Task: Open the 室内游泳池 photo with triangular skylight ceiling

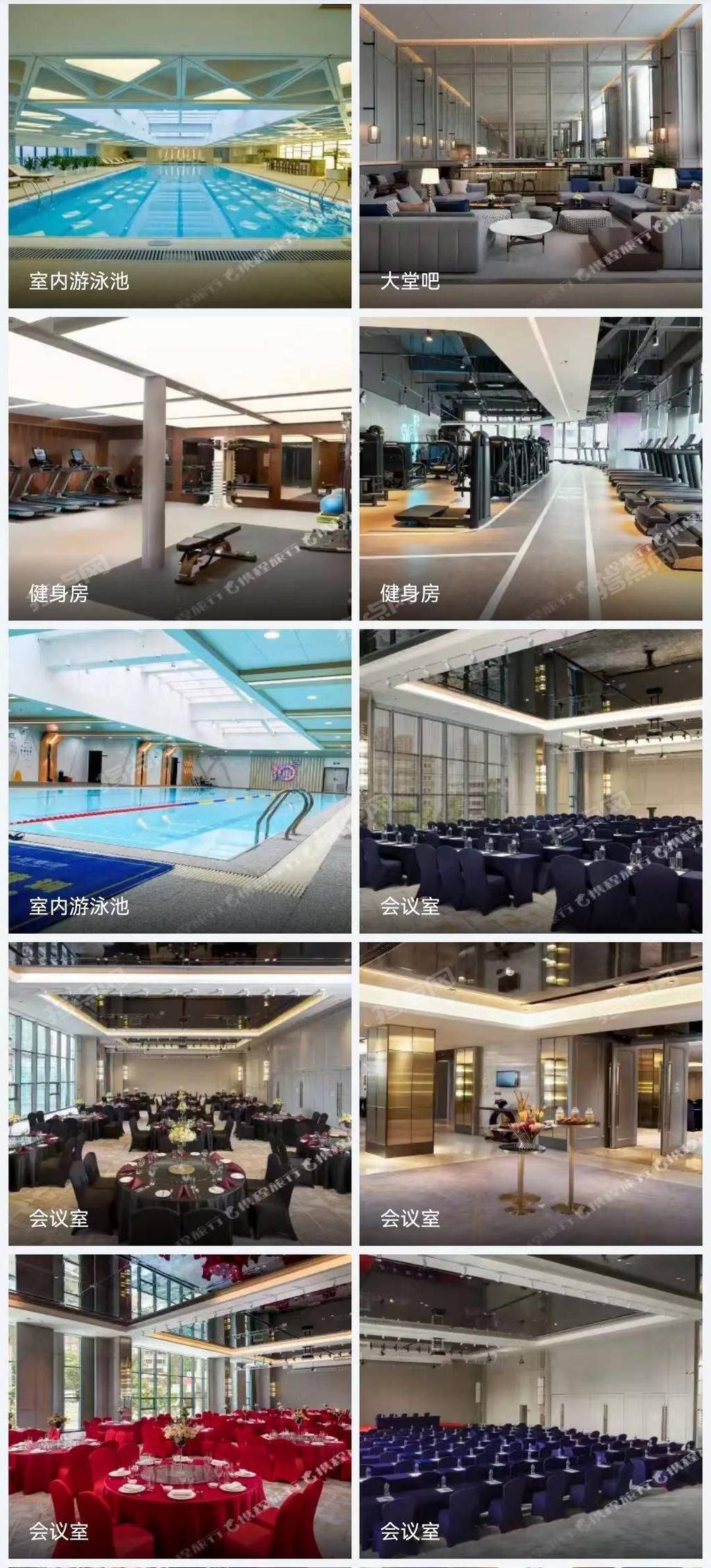Action: pyautogui.click(x=180, y=156)
